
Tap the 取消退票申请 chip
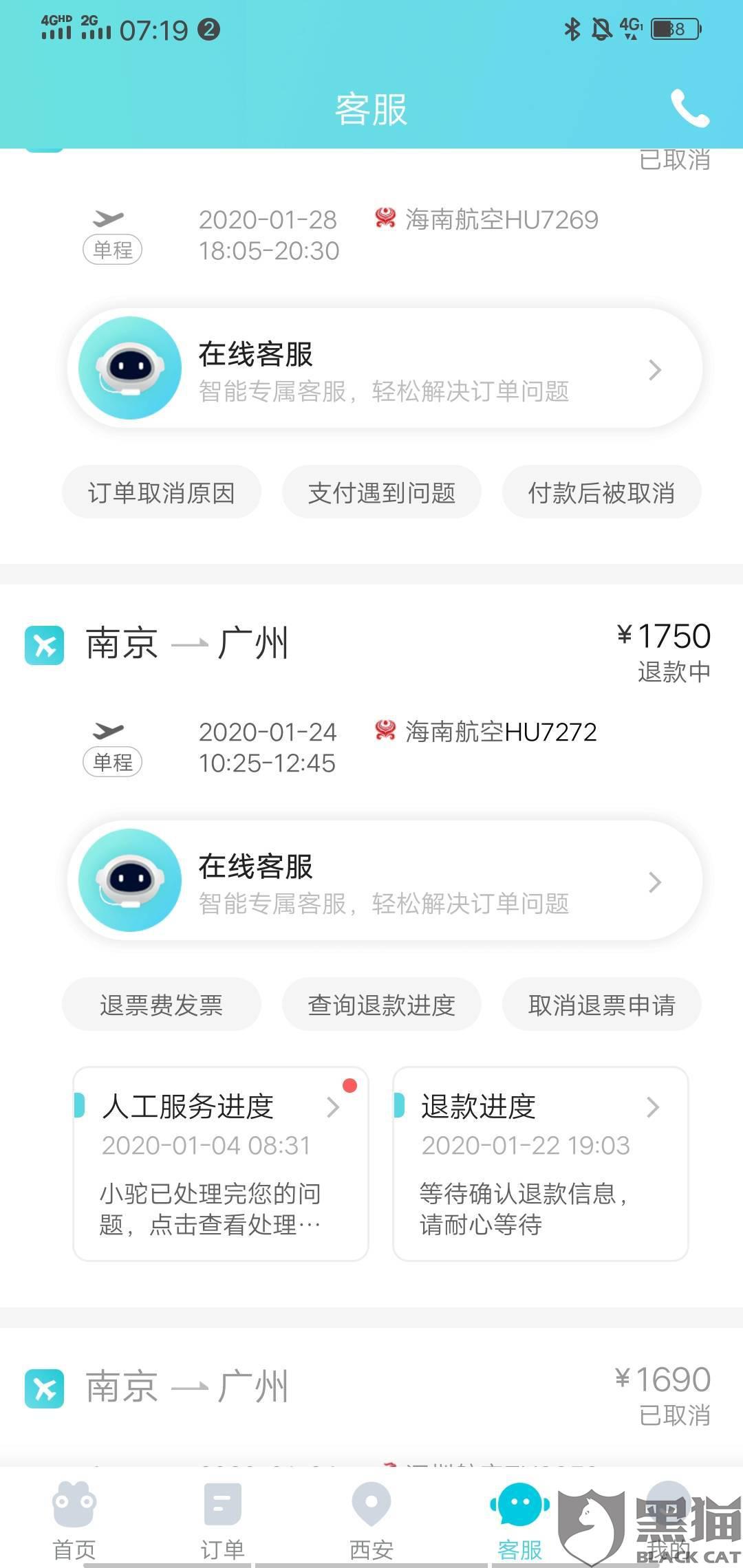602,1005
